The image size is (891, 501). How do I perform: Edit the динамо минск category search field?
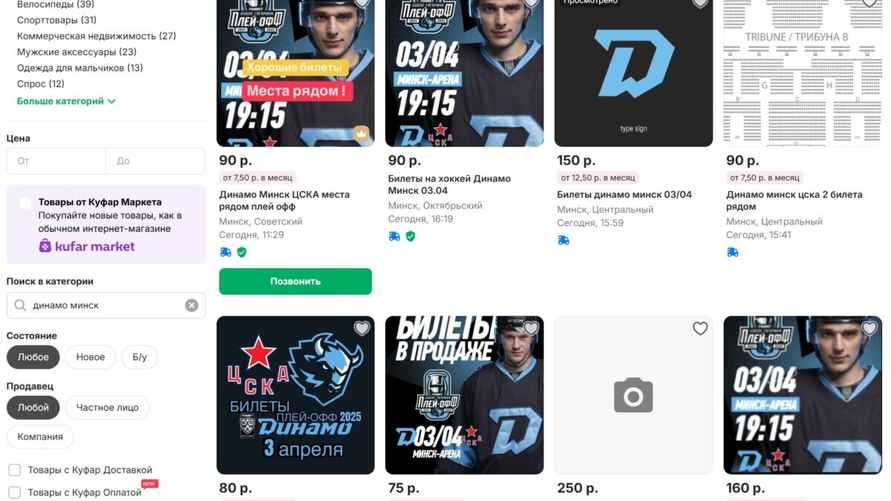(x=100, y=305)
